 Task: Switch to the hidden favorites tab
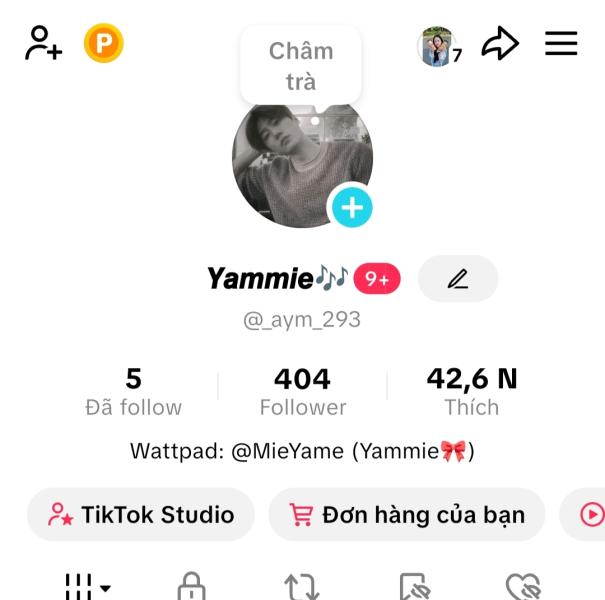(413, 586)
